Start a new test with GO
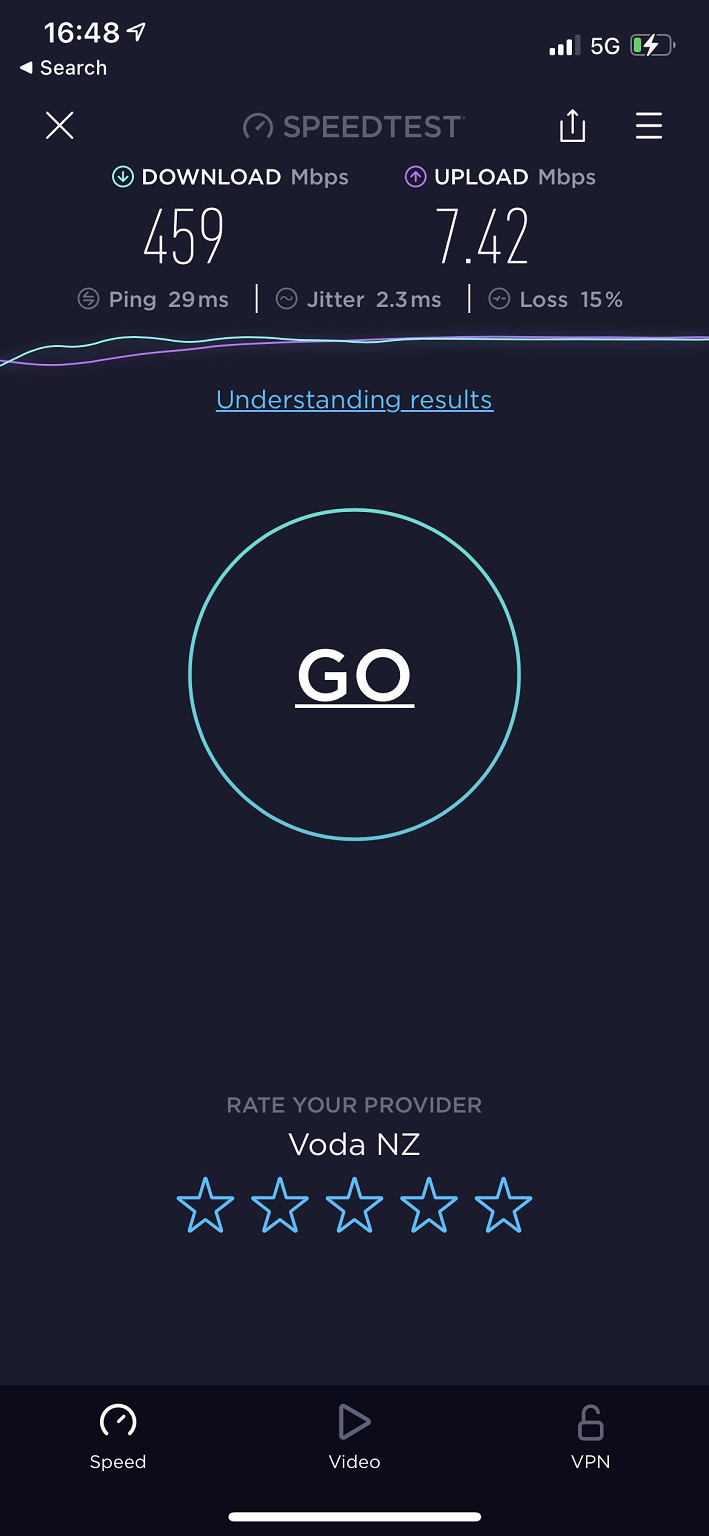This screenshot has width=709, height=1536. (354, 675)
